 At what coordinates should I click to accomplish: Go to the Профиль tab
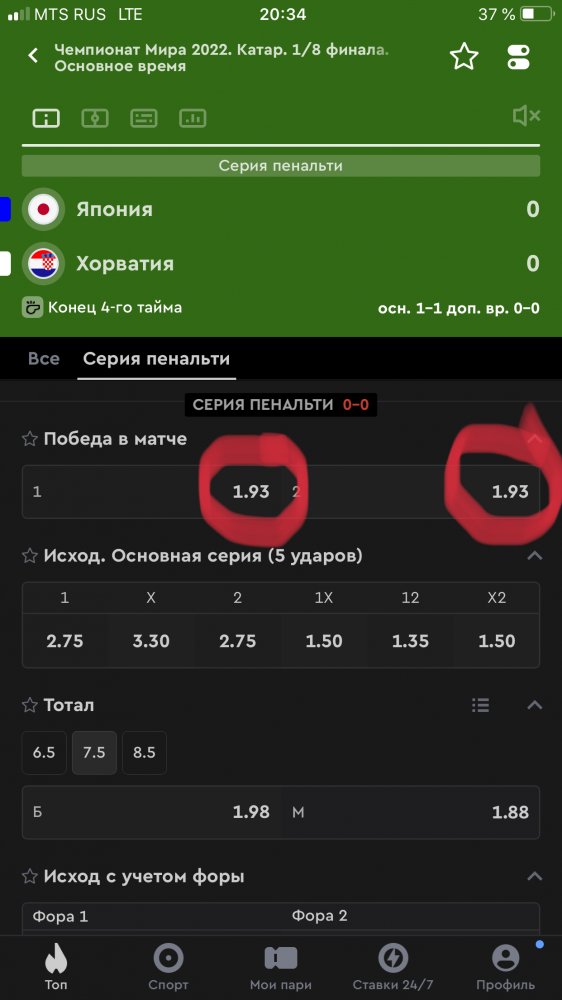(505, 966)
